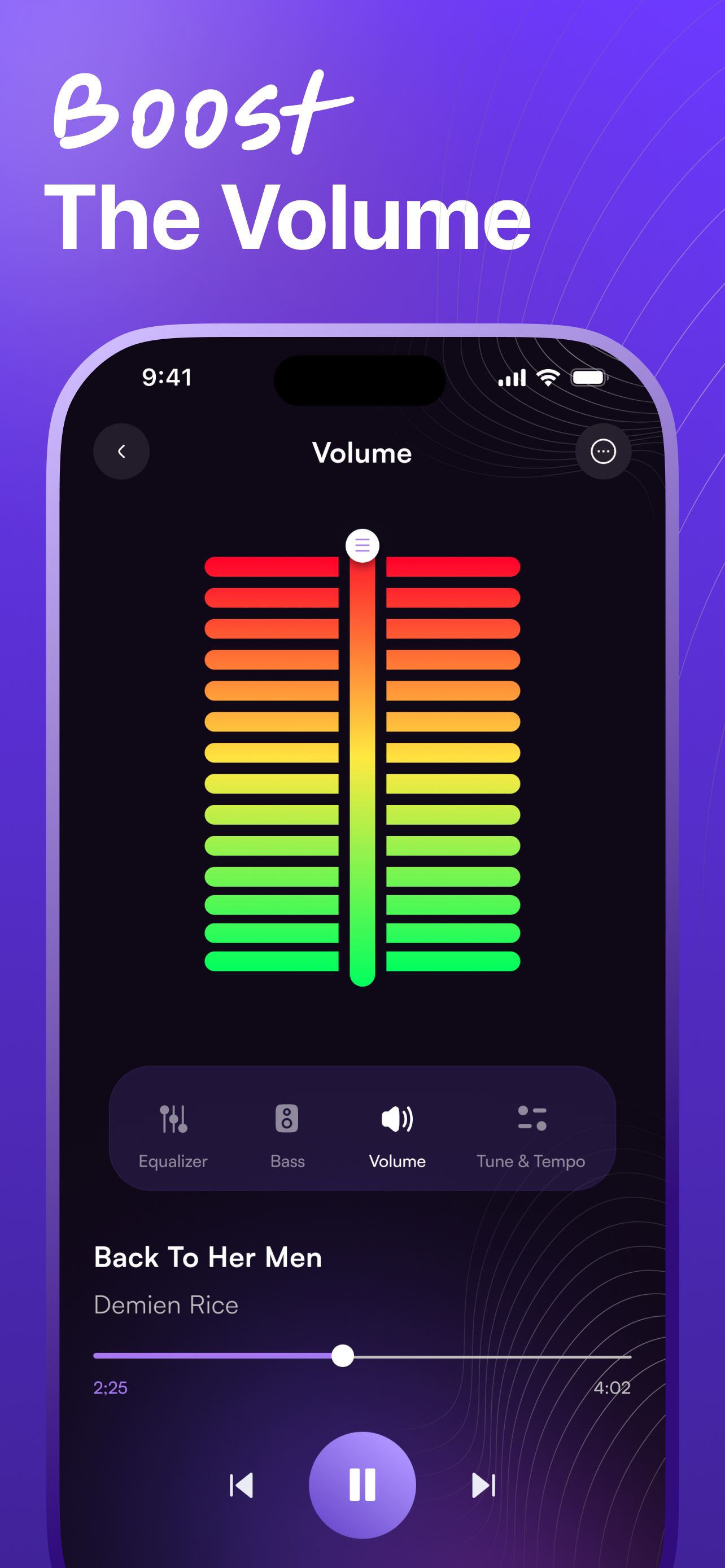Screen dimensions: 725x1568
Task: Tap the song title Back To Her Men
Action: tap(208, 1257)
